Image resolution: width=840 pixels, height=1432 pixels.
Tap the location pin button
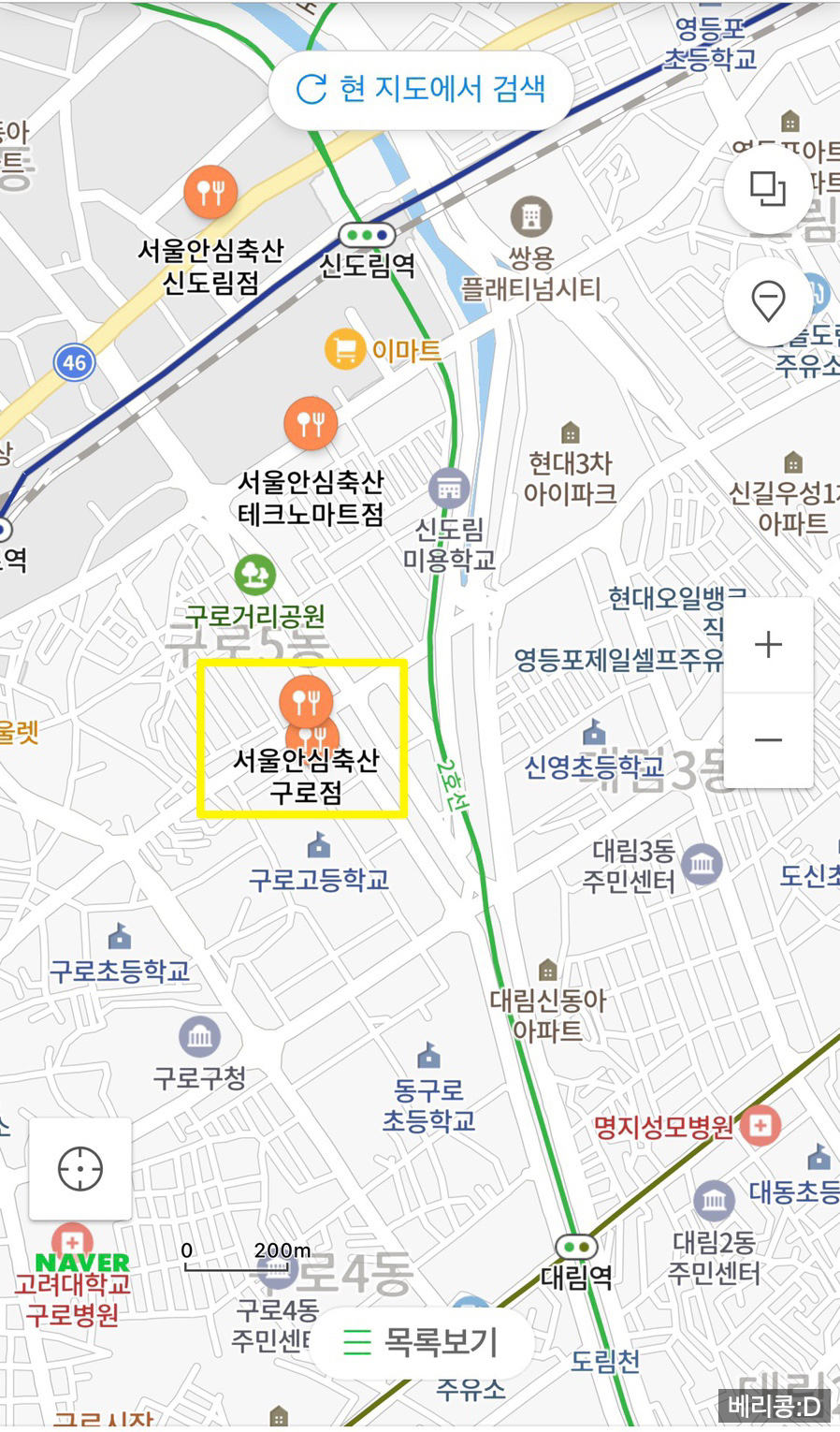768,302
